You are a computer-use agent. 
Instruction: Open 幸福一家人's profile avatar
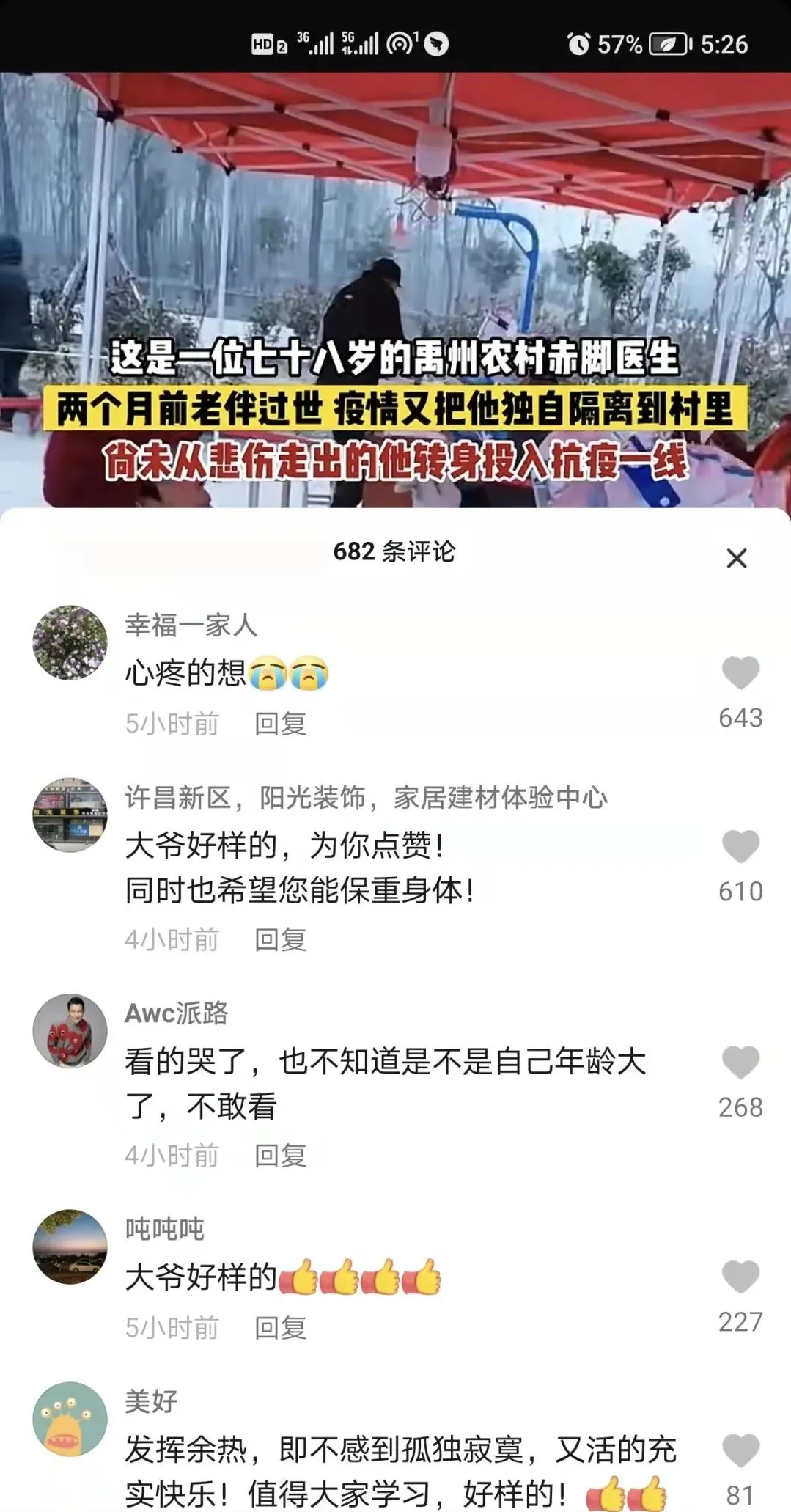tap(70, 642)
